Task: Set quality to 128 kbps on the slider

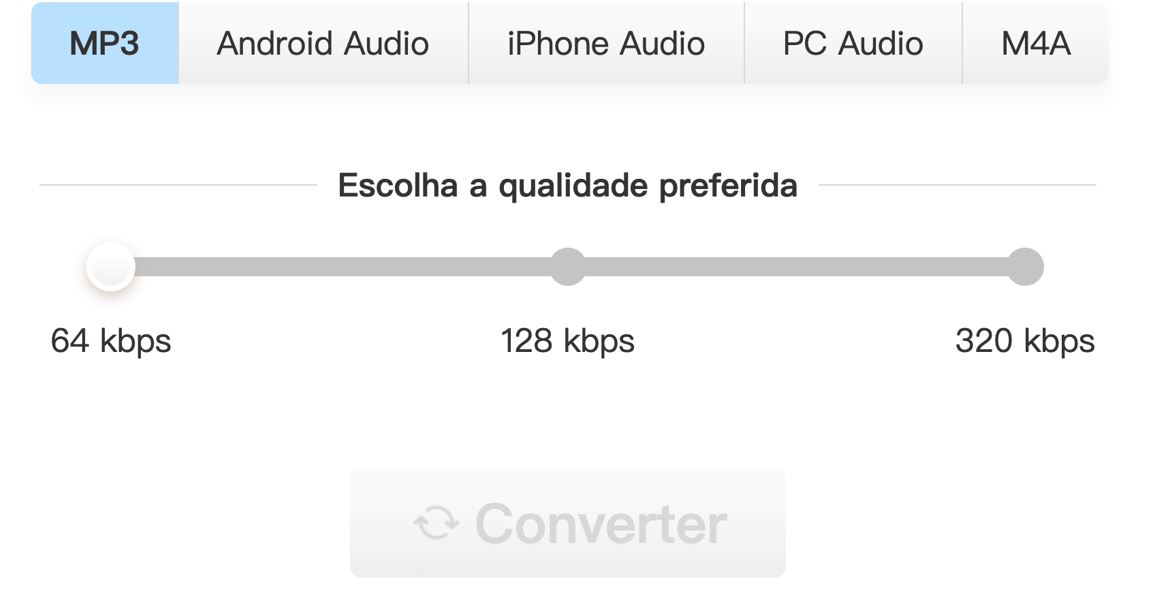Action: [568, 267]
